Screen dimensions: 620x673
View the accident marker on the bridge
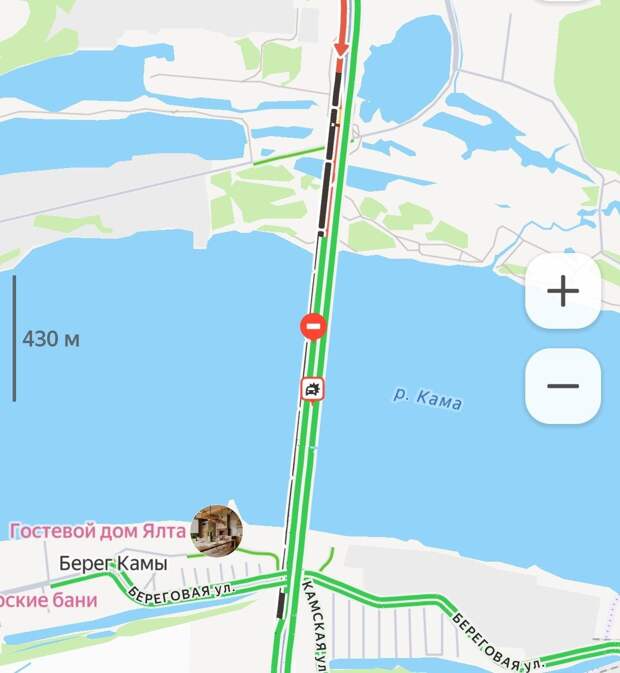pos(314,389)
